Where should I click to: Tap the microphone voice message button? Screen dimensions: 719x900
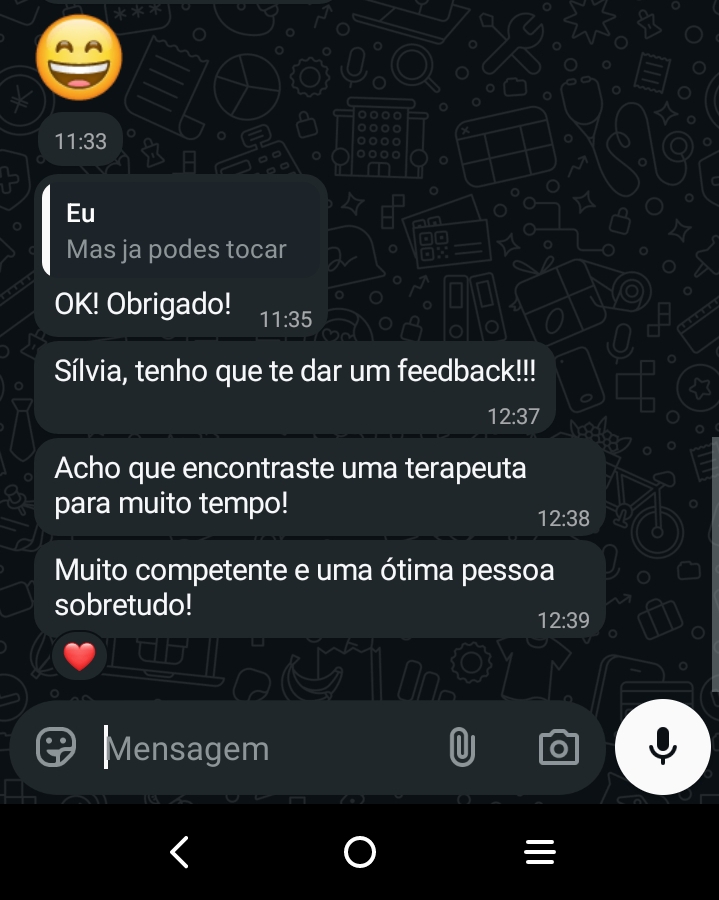[x=662, y=747]
